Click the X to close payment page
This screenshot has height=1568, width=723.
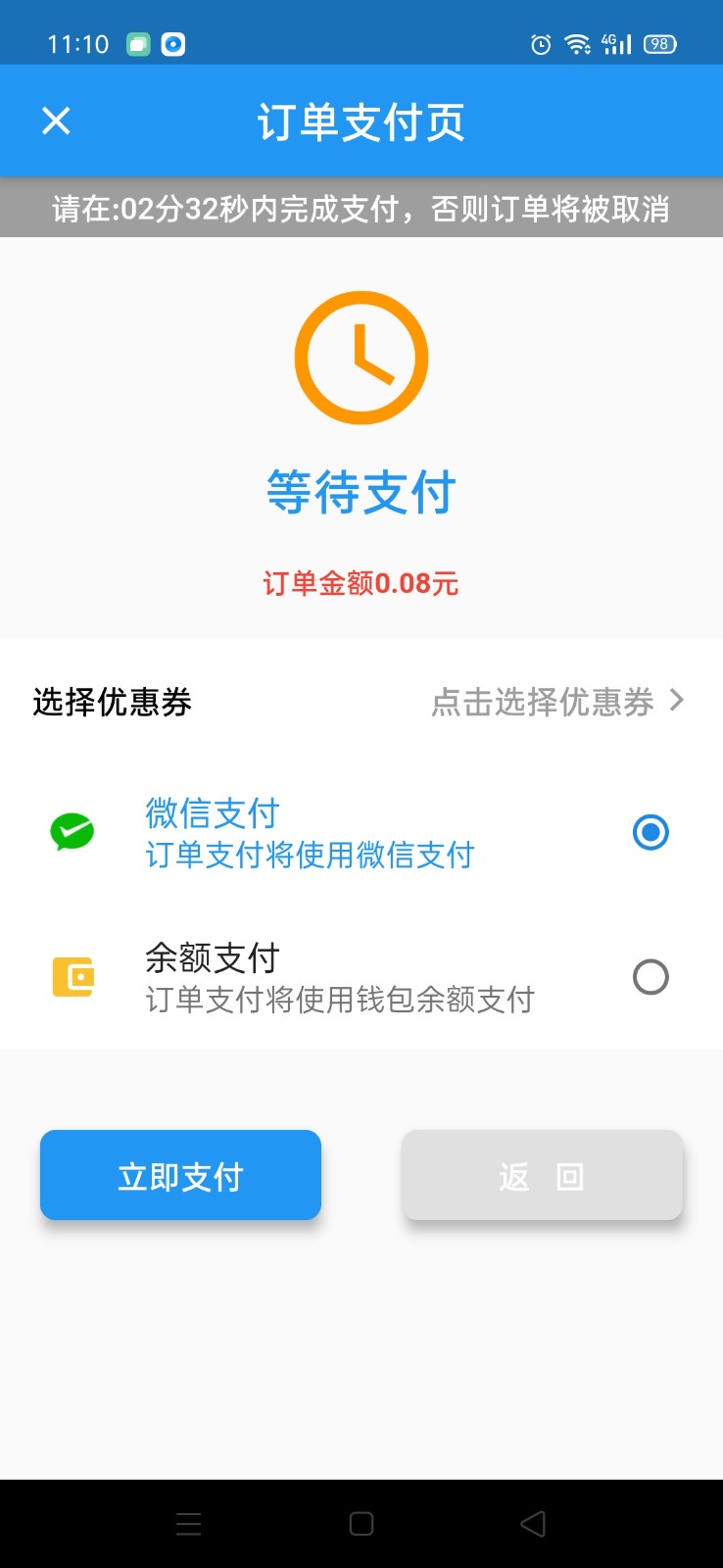click(55, 121)
